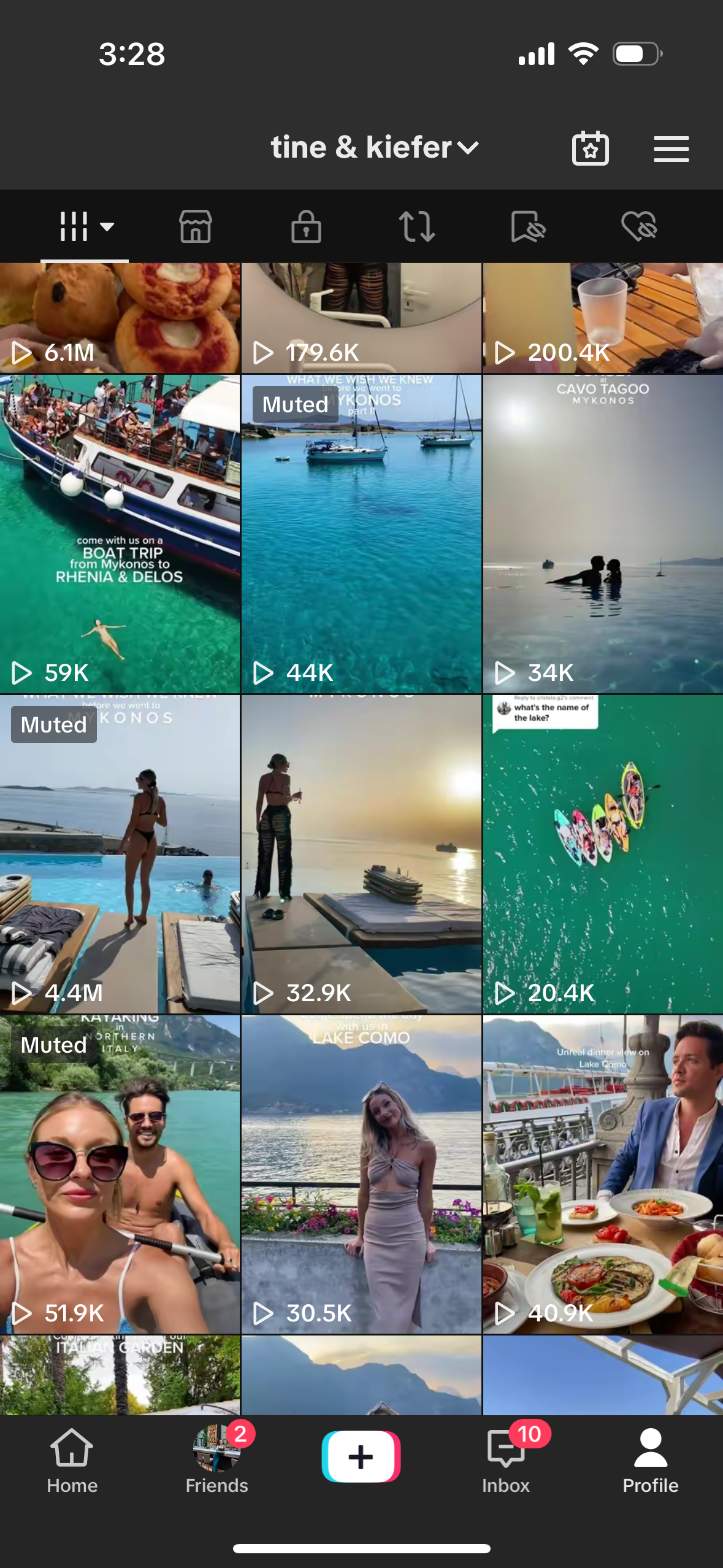This screenshot has width=723, height=1568.
Task: Open the kayak lake video with 20.4K views
Action: [603, 854]
